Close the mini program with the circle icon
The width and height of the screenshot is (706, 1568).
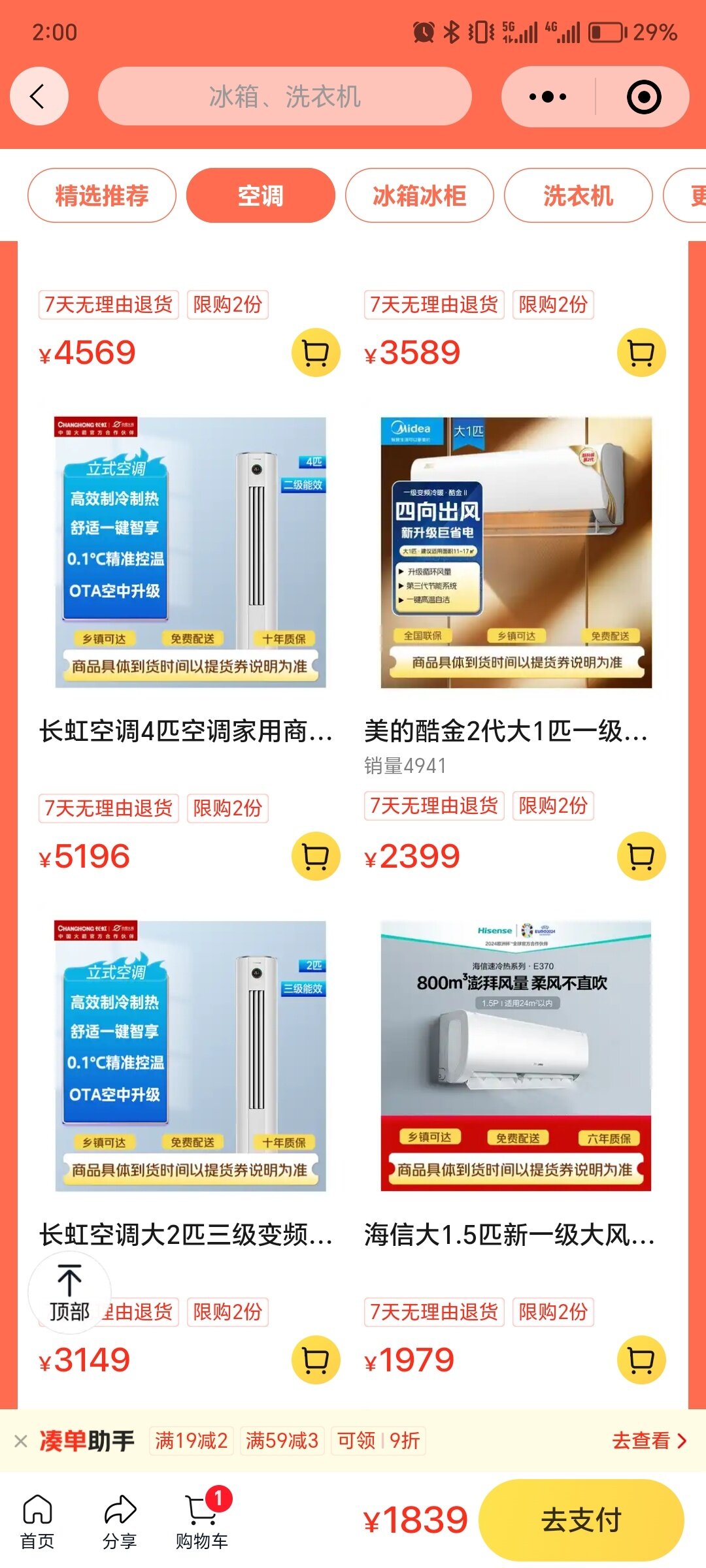[x=643, y=97]
